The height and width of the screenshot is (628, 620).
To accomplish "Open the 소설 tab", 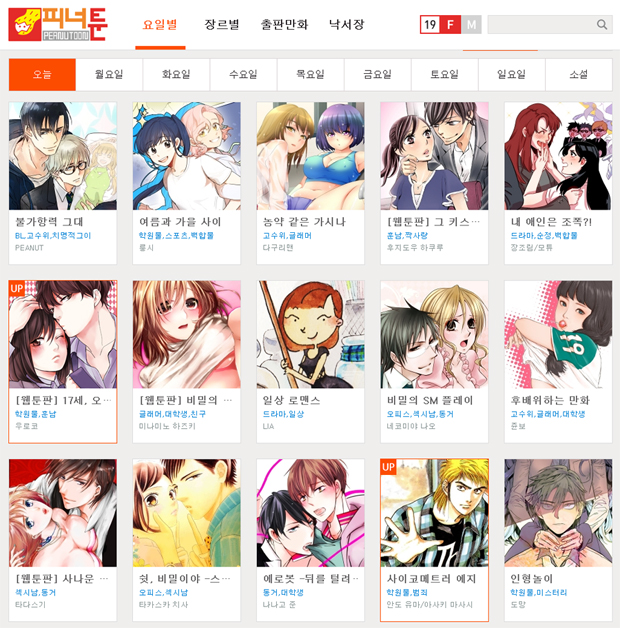I will coord(579,74).
